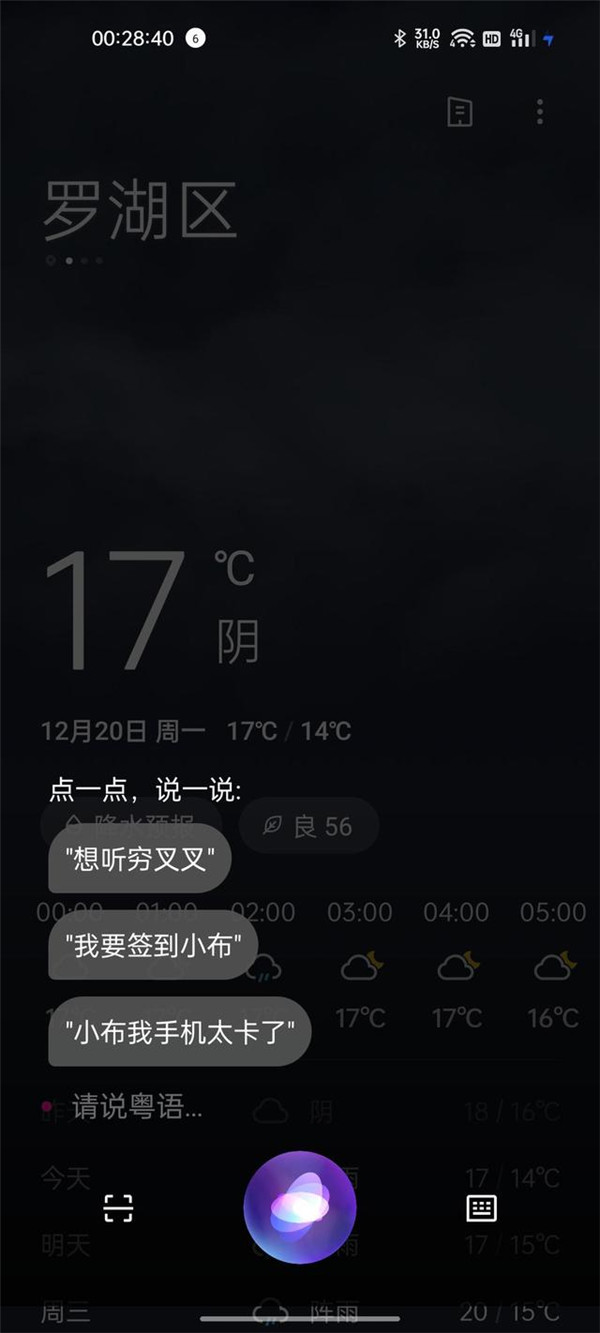The width and height of the screenshot is (600, 1333).
Task: Open the scan icon beside the orb
Action: pos(118,1208)
